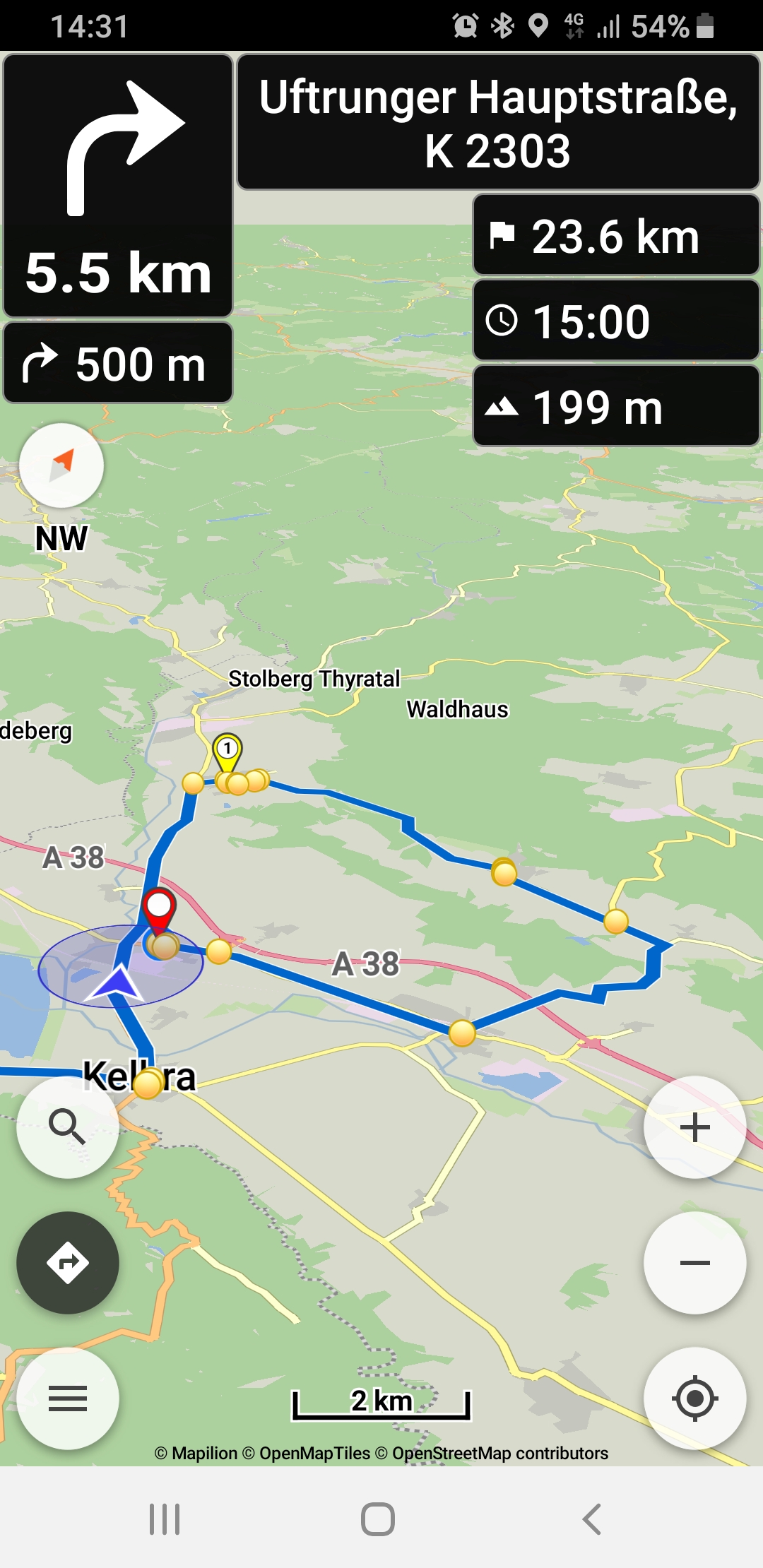
Task: Select the numbered intermediate waypoint marker 1
Action: 227,752
